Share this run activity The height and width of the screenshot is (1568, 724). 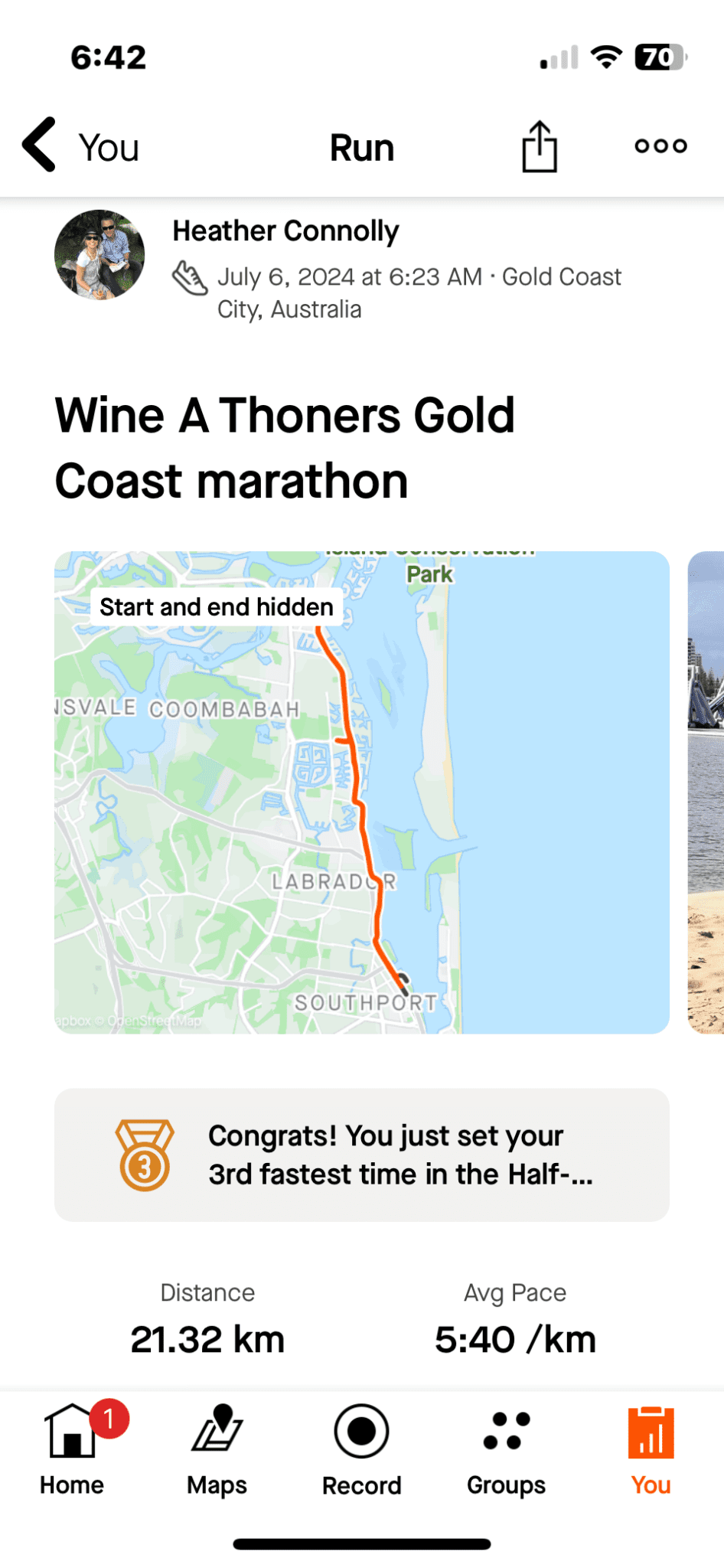pyautogui.click(x=540, y=146)
